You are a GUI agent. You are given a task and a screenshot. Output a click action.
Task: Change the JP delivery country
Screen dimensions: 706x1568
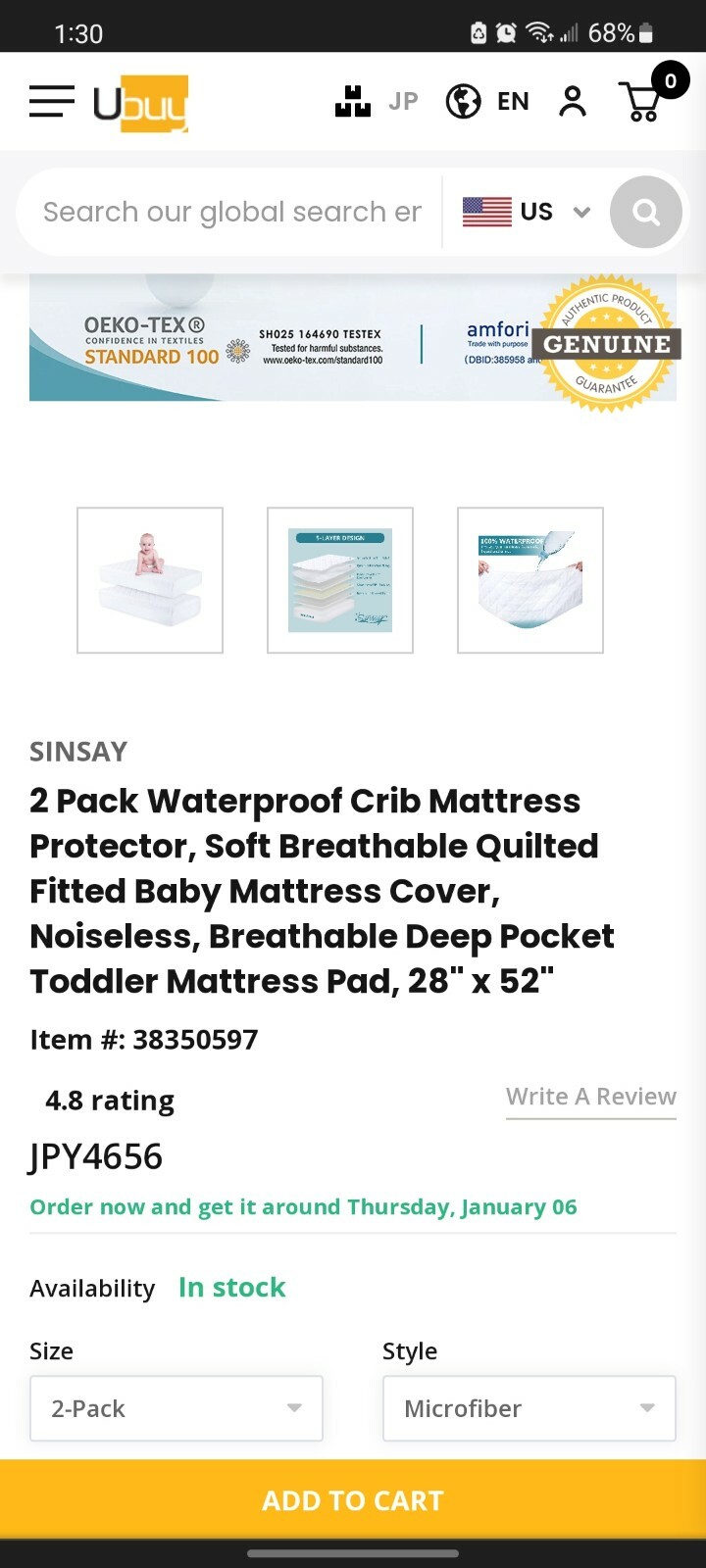[377, 101]
